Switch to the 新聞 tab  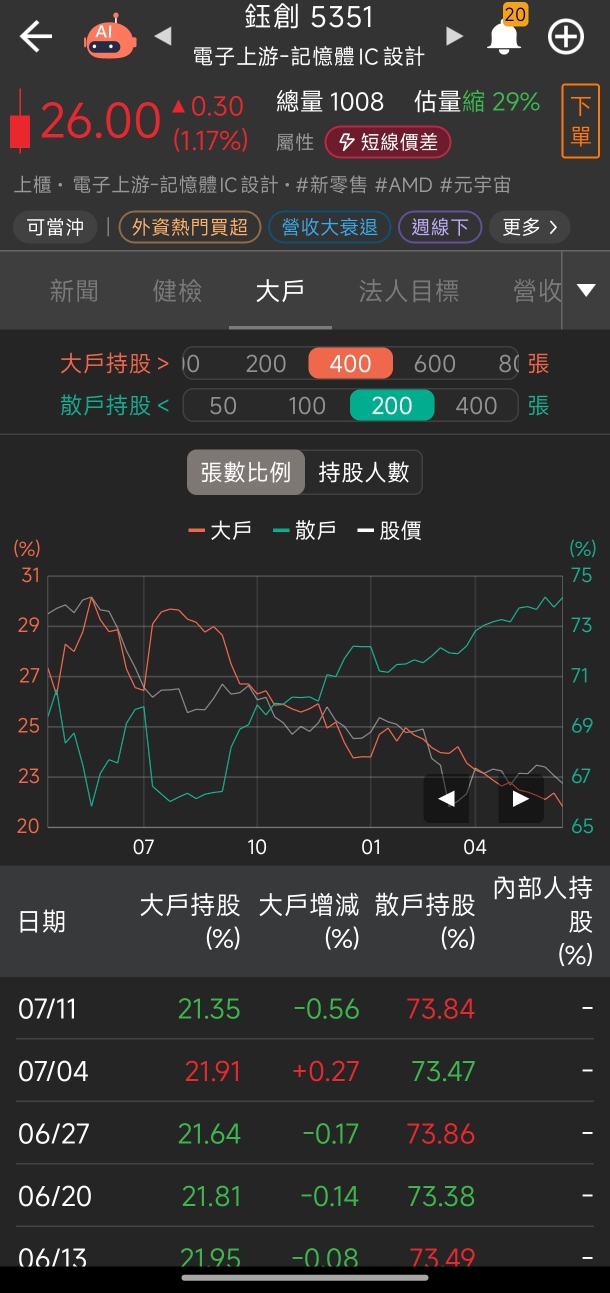pos(74,291)
